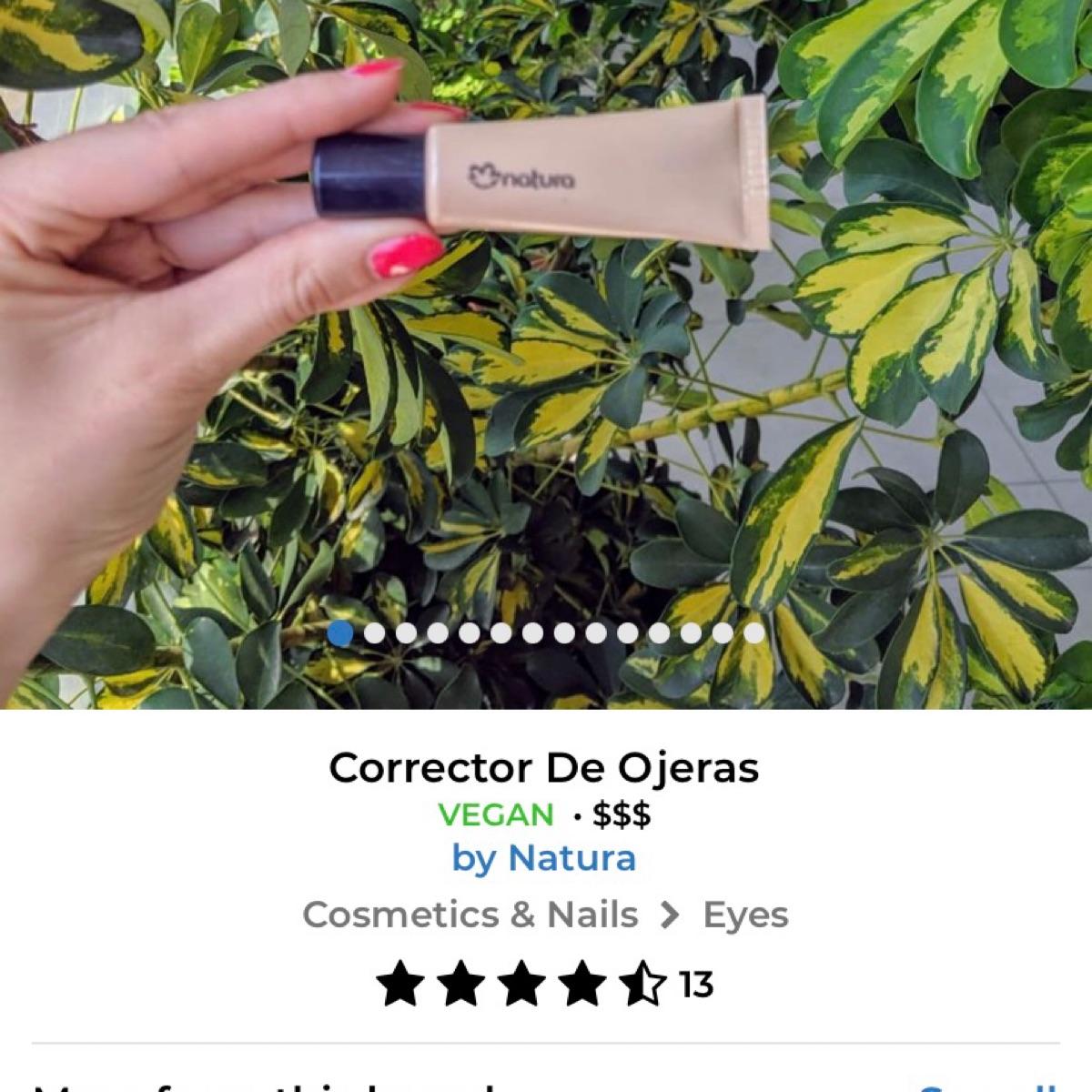
Task: Open the Eyes subcategory
Action: pos(745,914)
